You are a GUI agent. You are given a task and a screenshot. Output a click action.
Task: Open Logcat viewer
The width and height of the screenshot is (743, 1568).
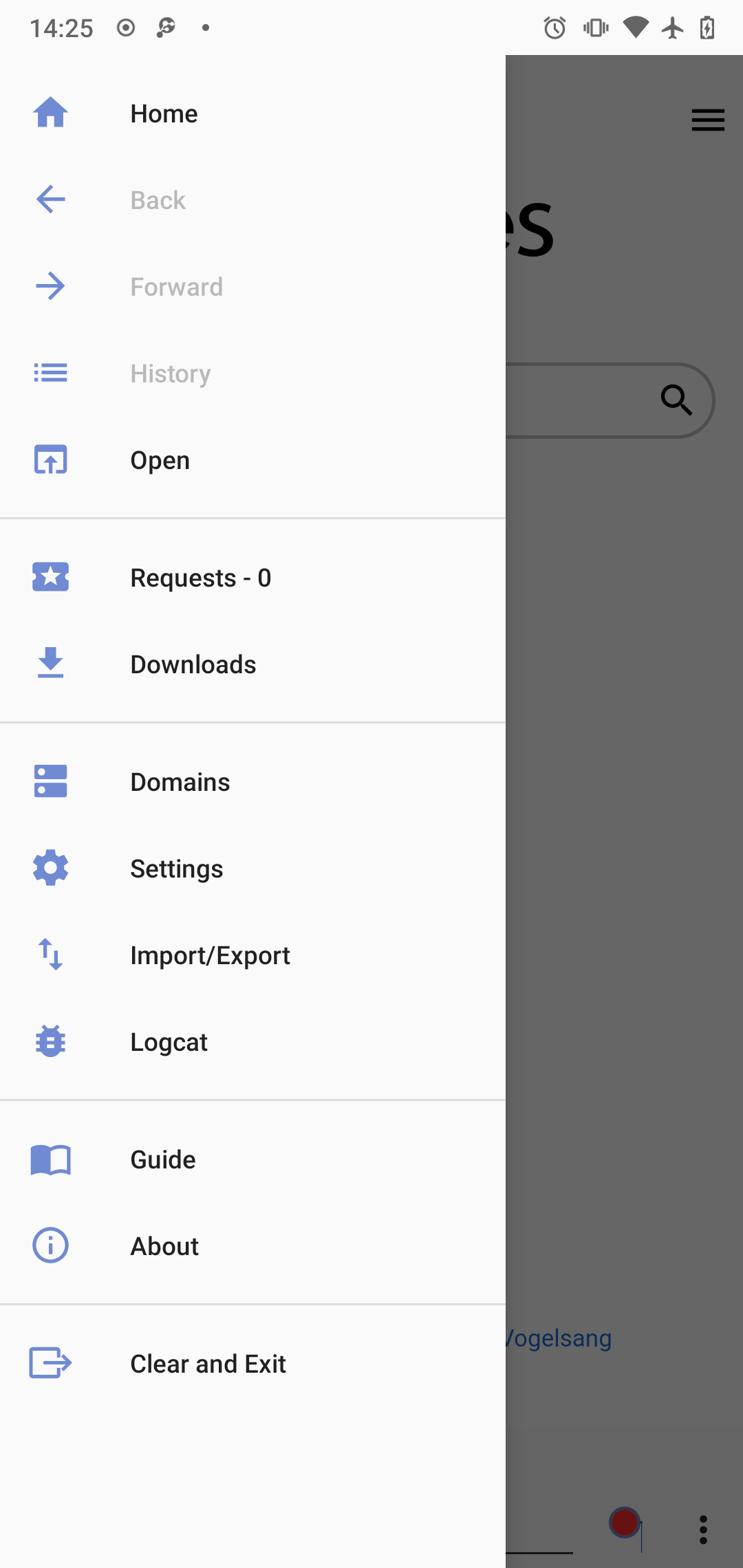(169, 1042)
